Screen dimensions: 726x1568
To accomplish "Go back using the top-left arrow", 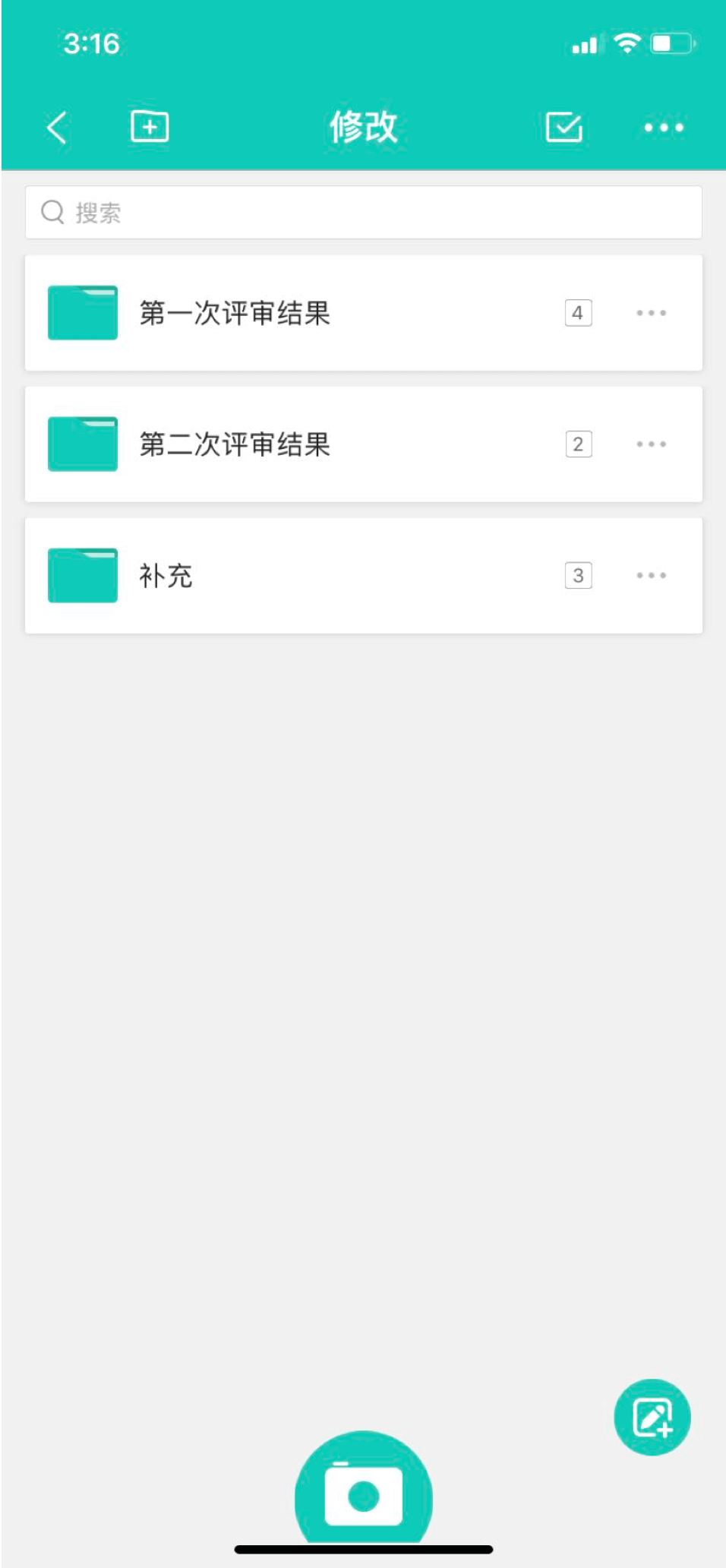I will point(57,127).
